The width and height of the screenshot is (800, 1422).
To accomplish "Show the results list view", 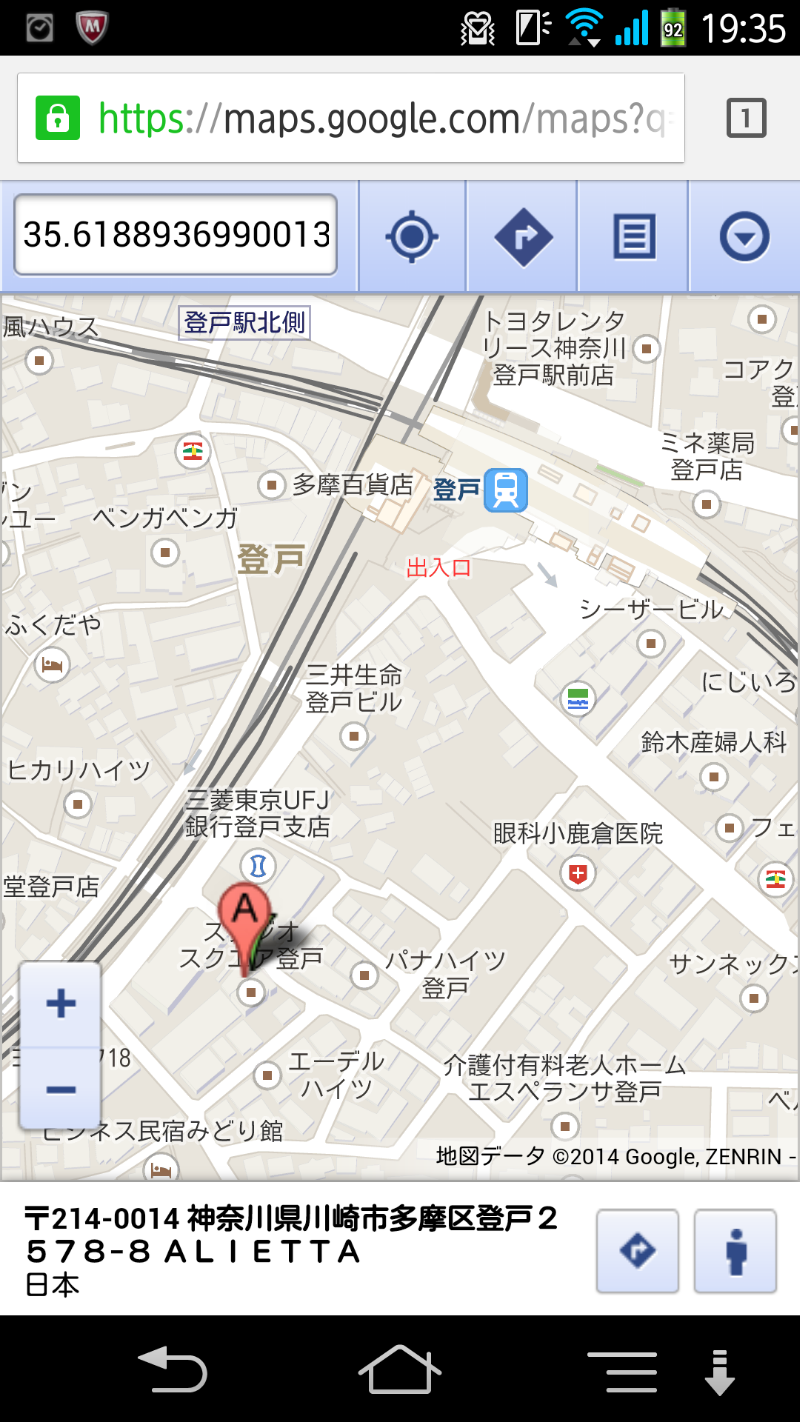I will 634,238.
